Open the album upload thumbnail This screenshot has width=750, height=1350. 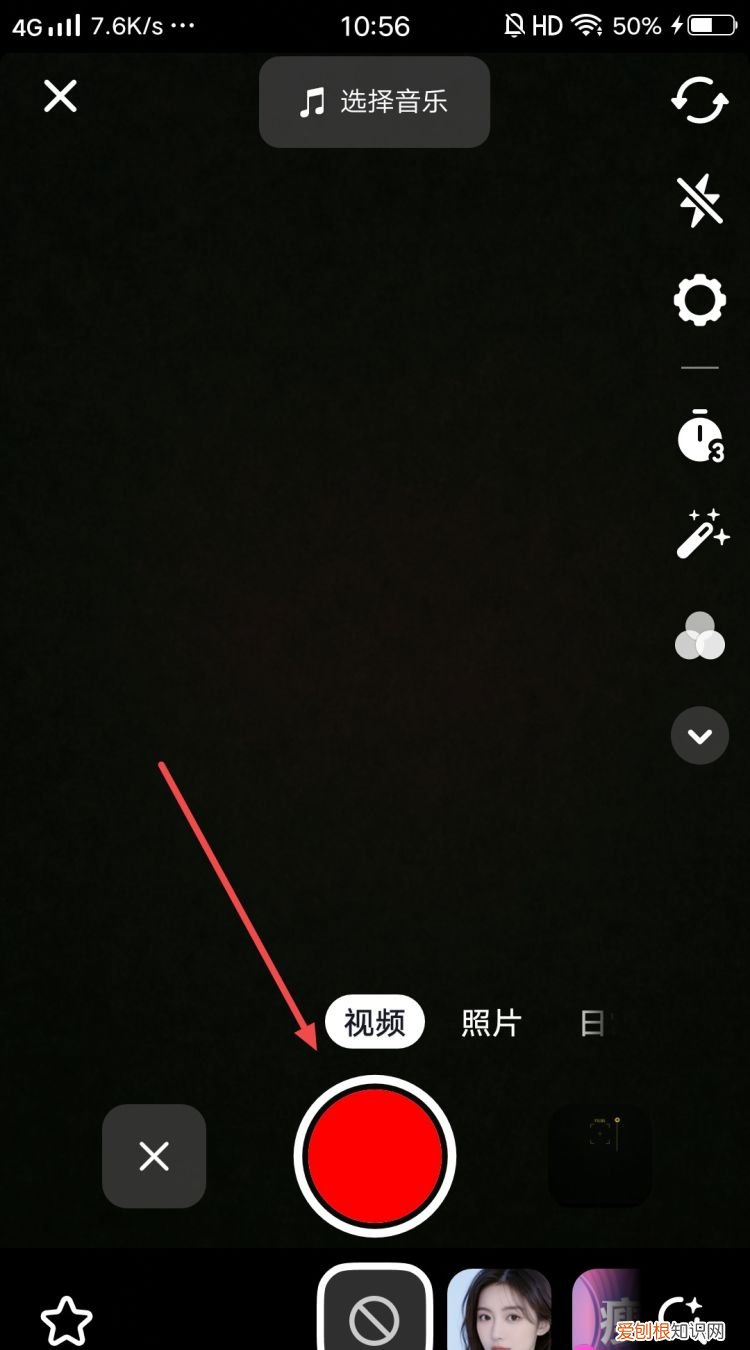click(x=599, y=1155)
